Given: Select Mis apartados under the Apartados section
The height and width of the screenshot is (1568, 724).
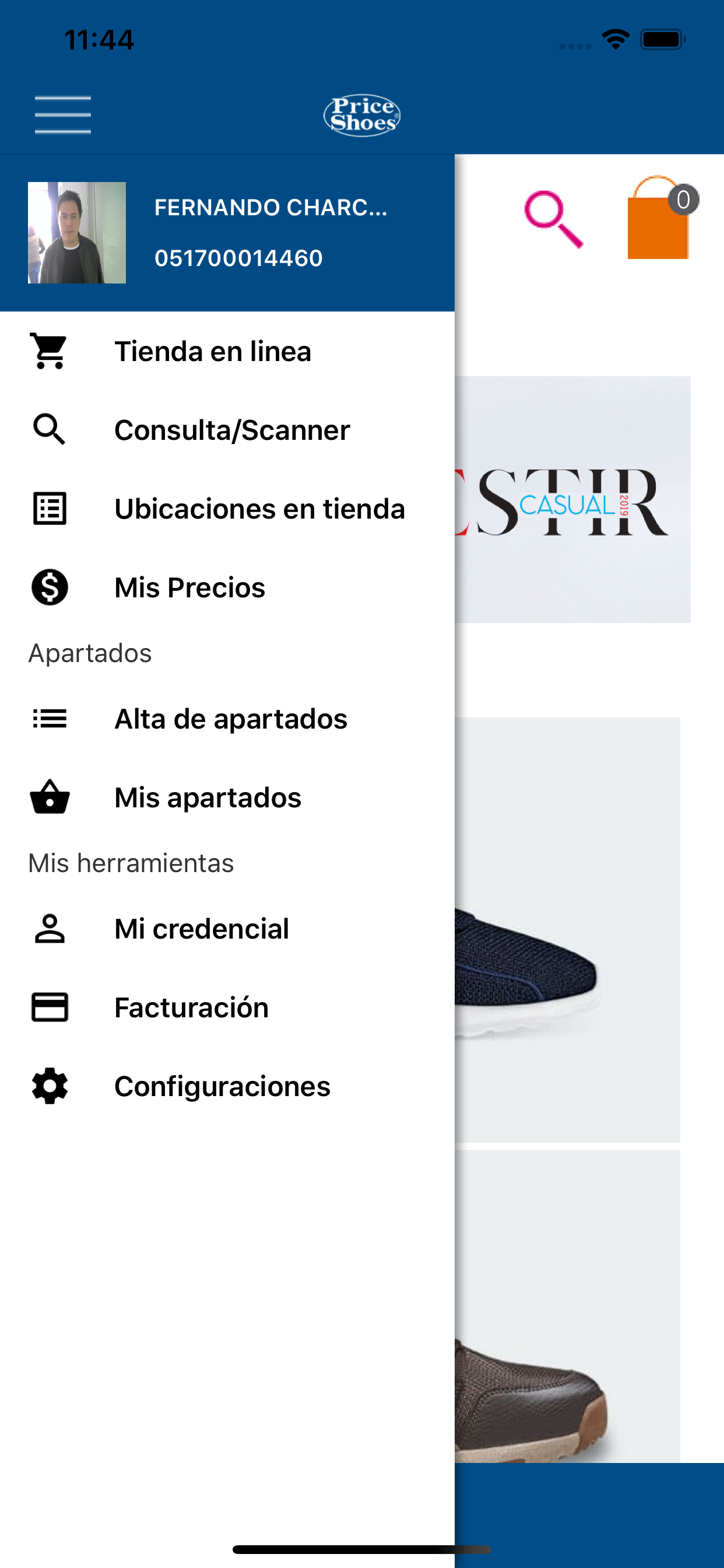Looking at the screenshot, I should [x=207, y=797].
